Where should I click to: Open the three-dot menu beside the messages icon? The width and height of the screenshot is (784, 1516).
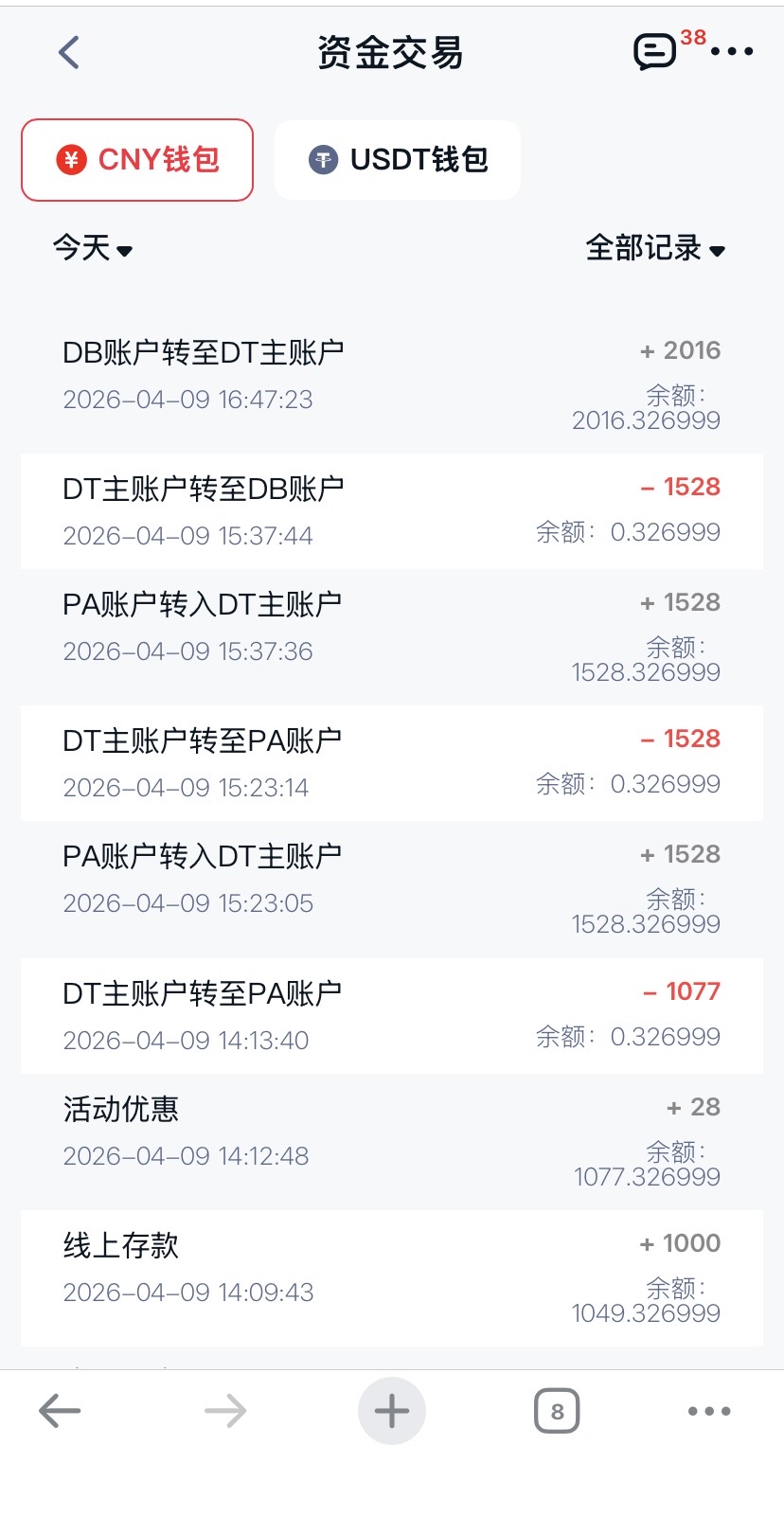point(732,52)
